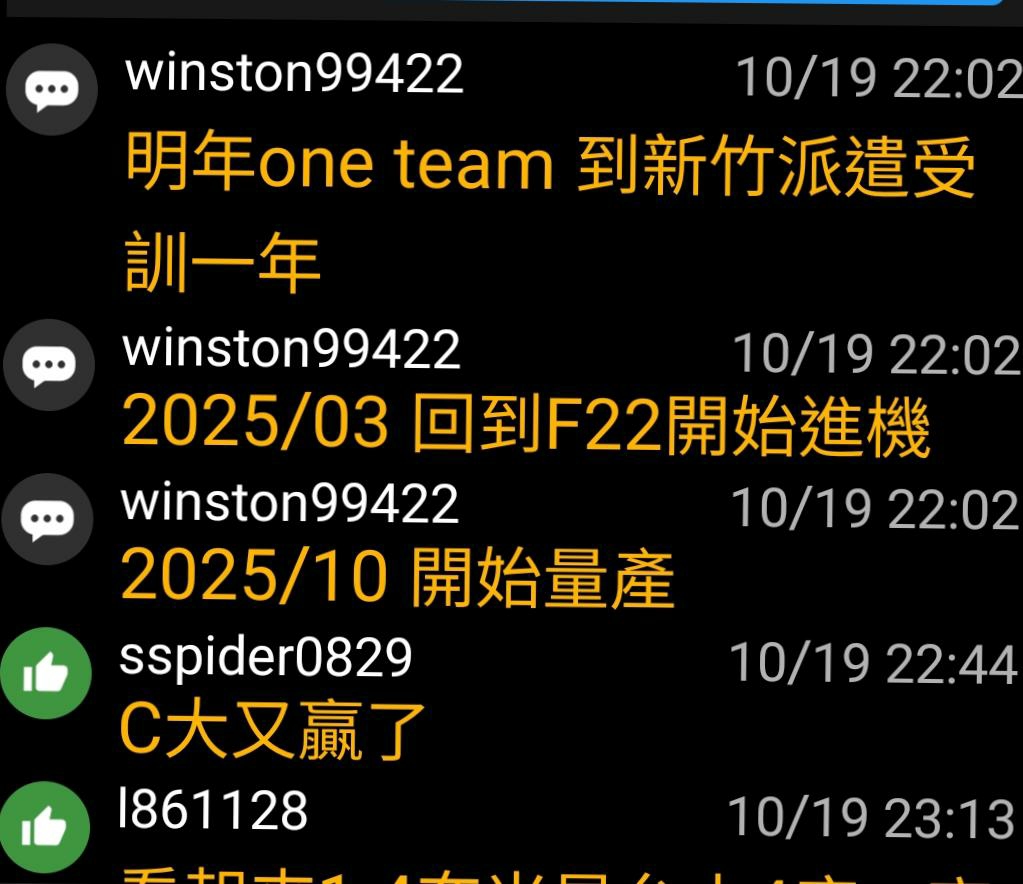Select the comment 2025/03 回到F22開始進機
Image resolution: width=1023 pixels, height=884 pixels.
pyautogui.click(x=526, y=425)
